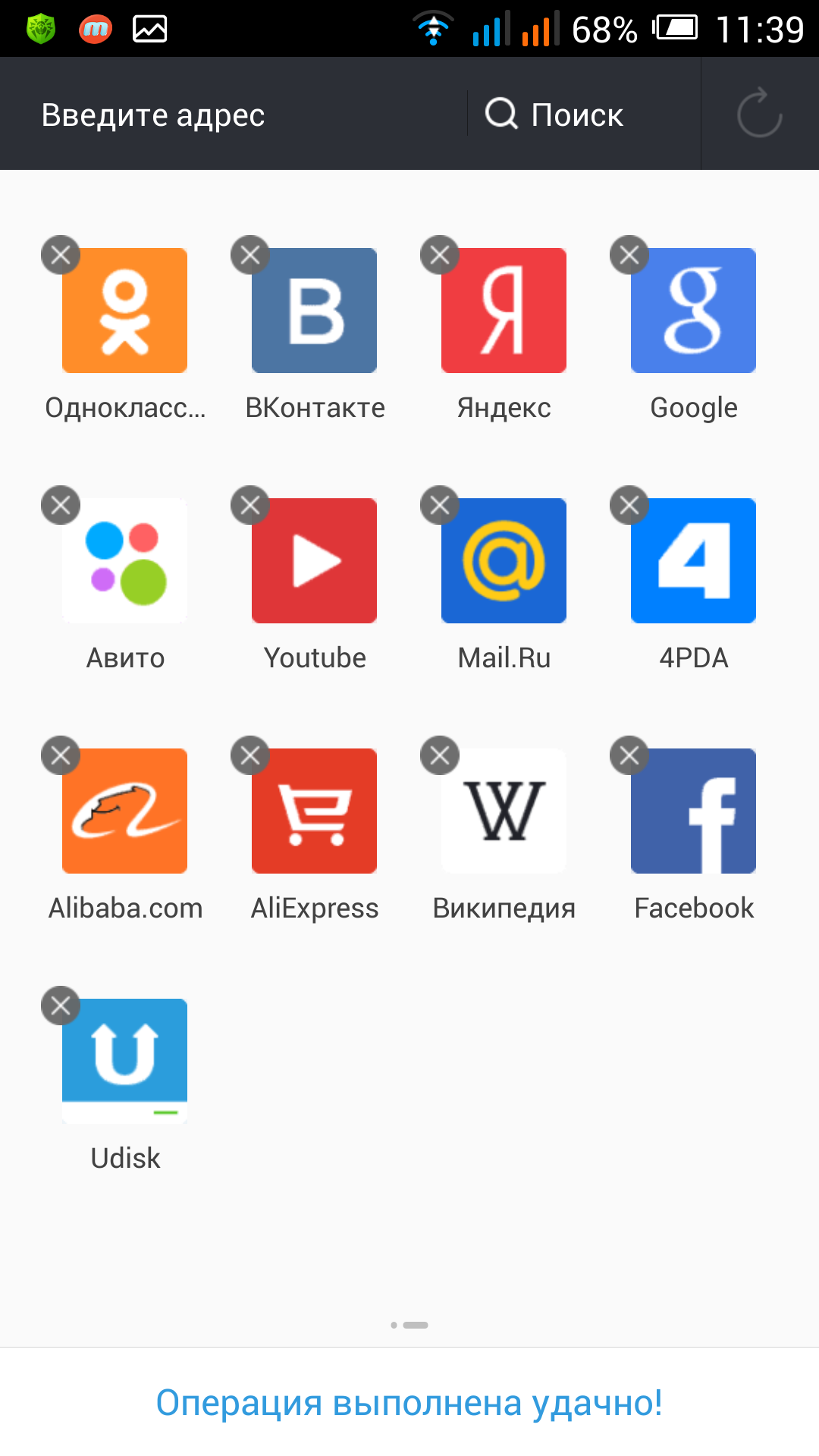Open the Авито shortcut
The image size is (819, 1456).
[x=125, y=562]
